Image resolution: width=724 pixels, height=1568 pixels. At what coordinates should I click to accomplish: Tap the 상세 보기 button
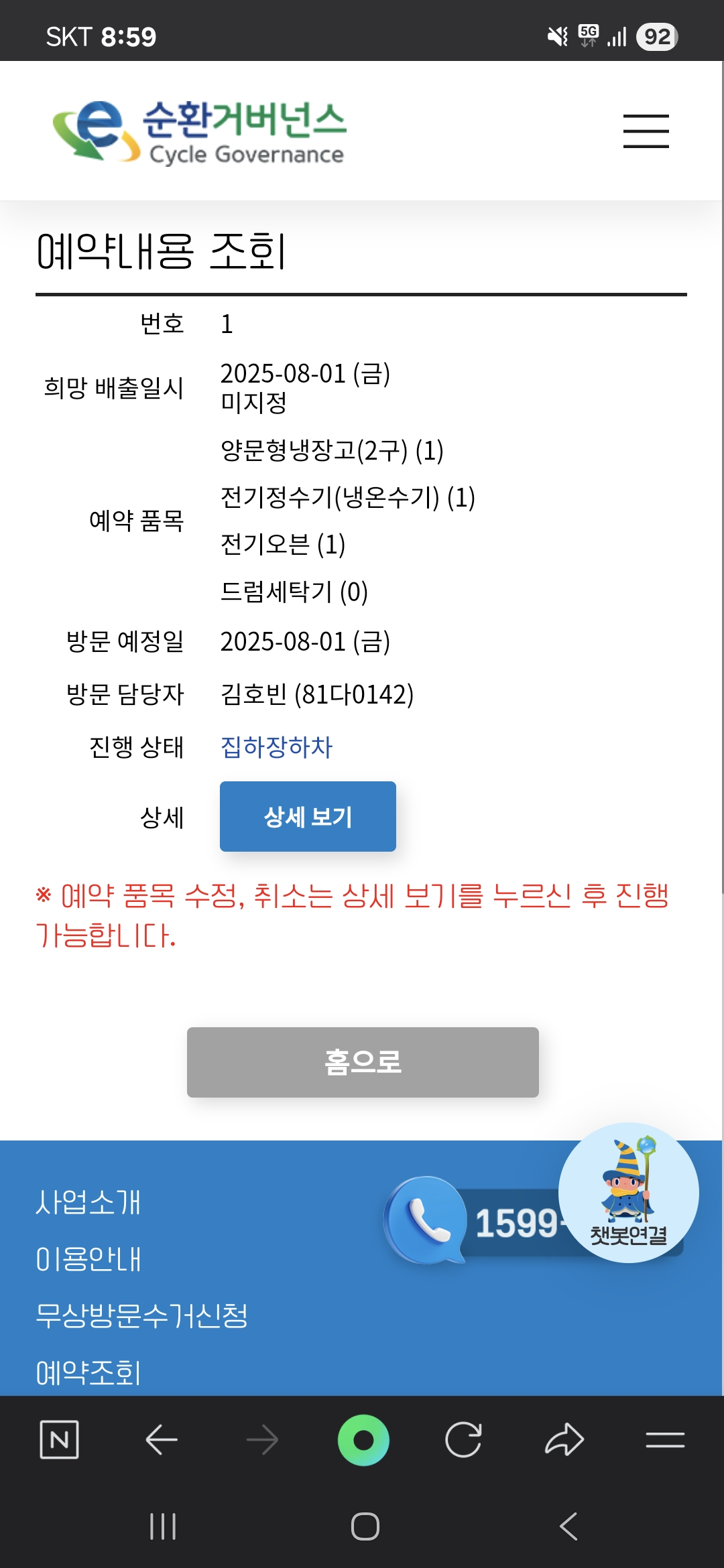coord(308,816)
